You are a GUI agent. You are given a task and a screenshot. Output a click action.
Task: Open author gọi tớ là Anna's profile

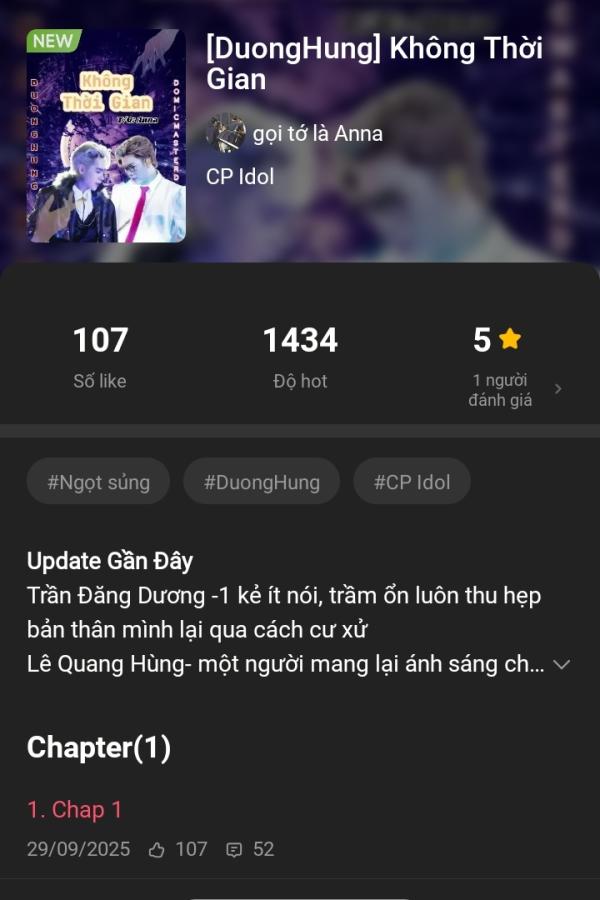tap(316, 133)
